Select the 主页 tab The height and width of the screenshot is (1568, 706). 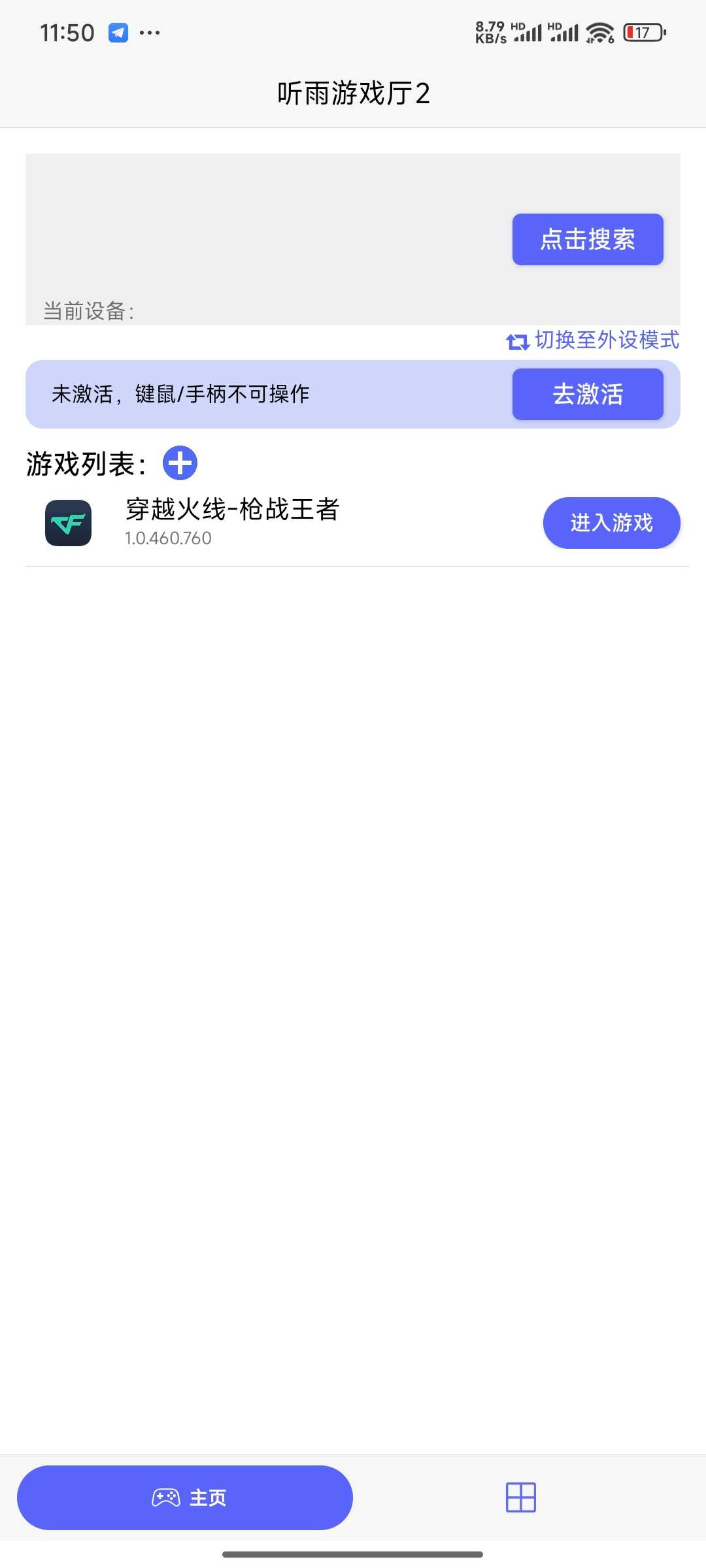[185, 1497]
